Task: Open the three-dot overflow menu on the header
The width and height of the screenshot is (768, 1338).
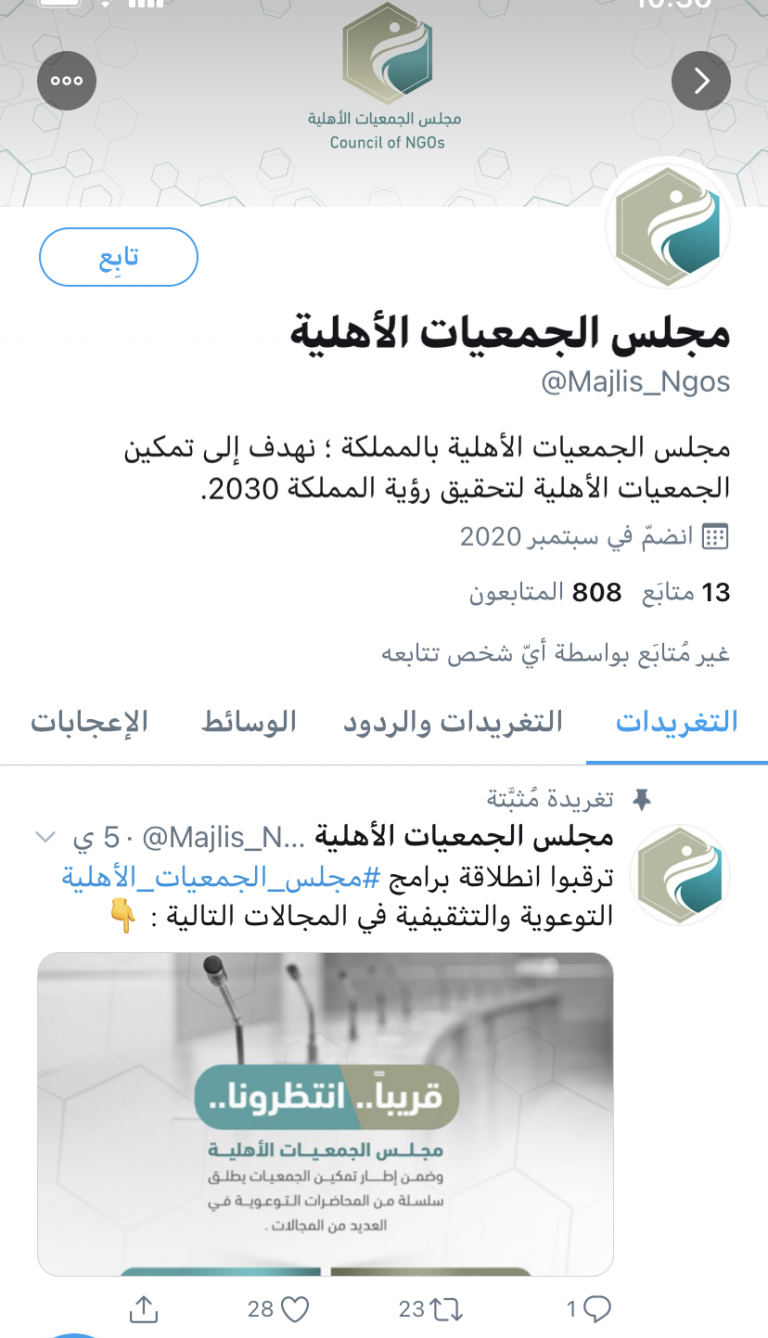Action: 67,81
